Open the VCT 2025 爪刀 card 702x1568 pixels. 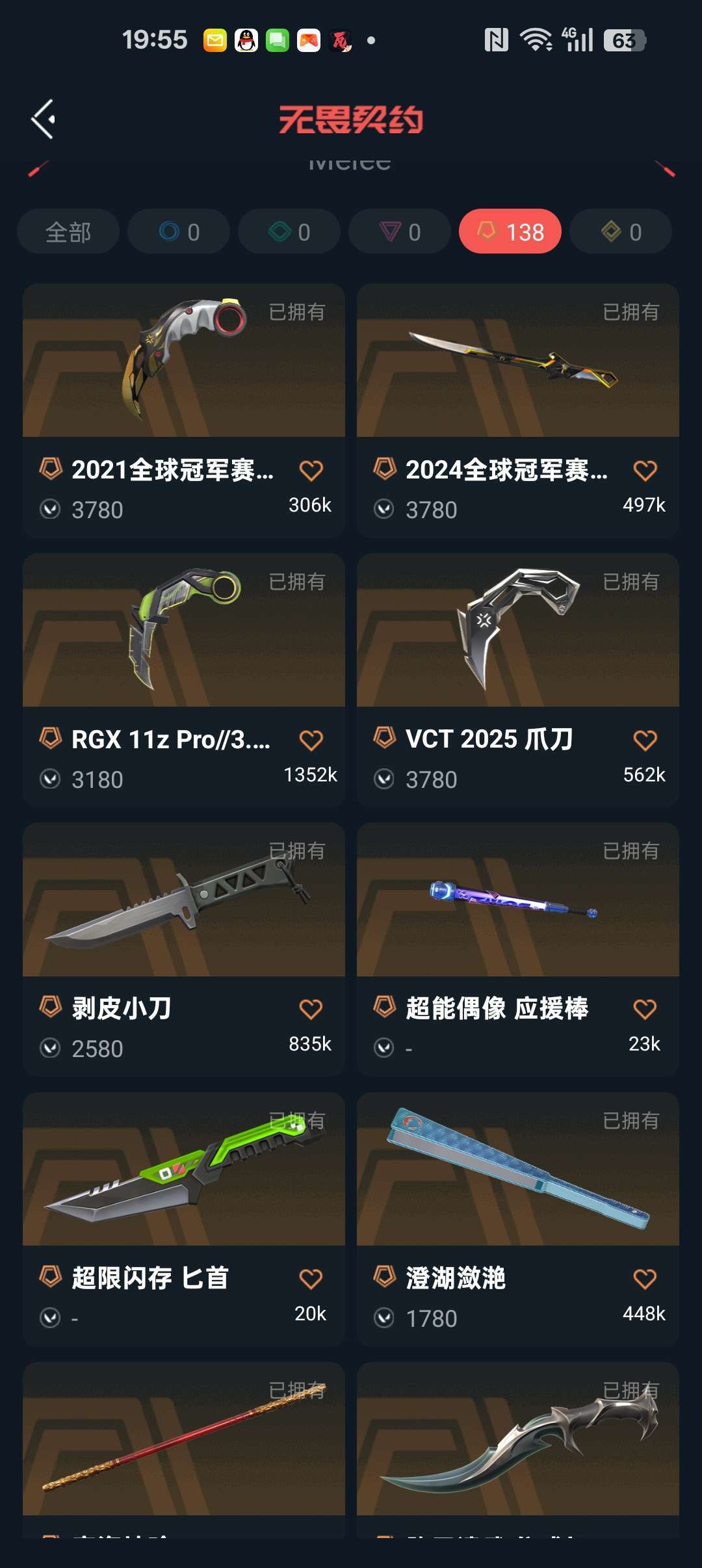(x=517, y=631)
